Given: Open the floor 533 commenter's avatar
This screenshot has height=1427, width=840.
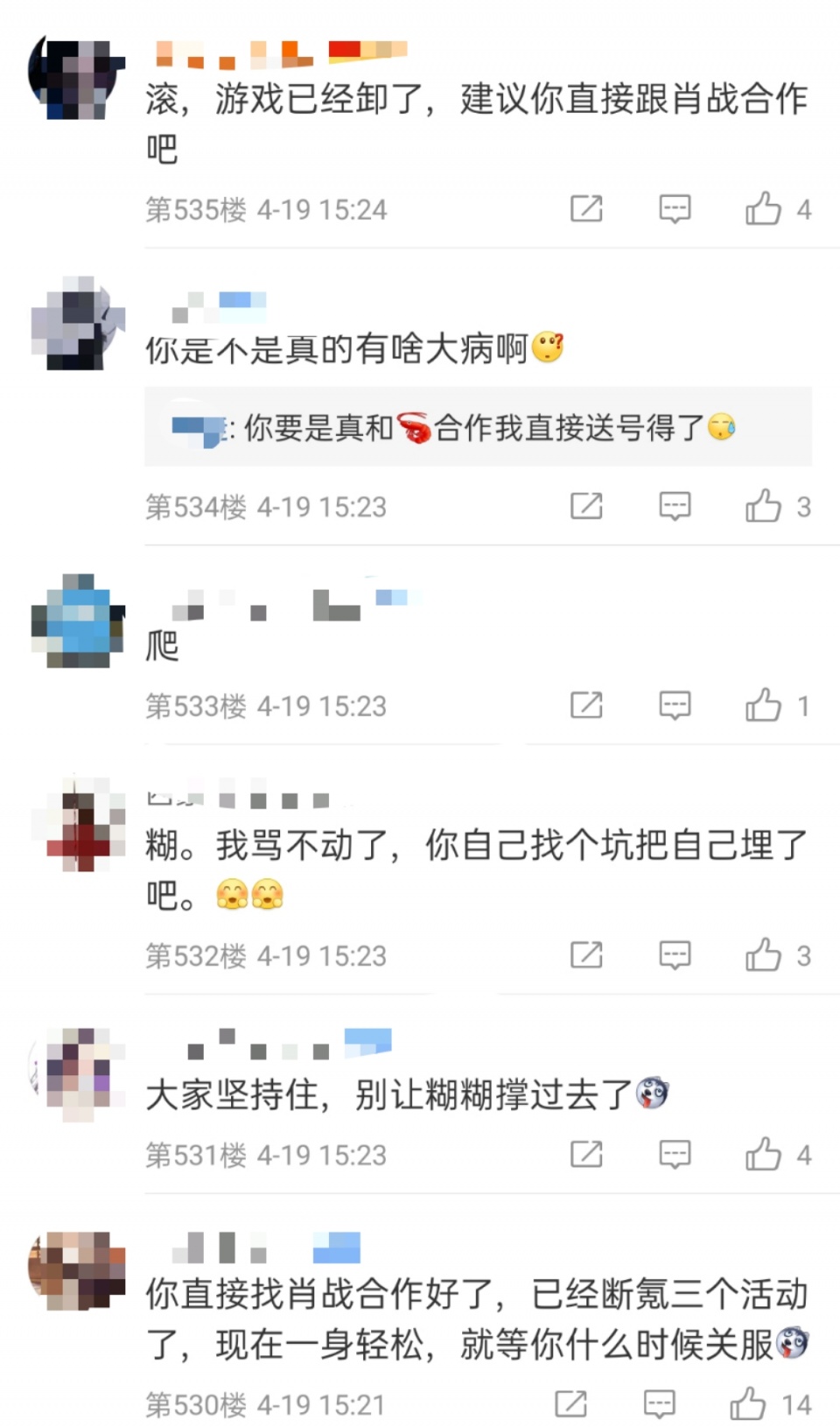Looking at the screenshot, I should point(77,621).
